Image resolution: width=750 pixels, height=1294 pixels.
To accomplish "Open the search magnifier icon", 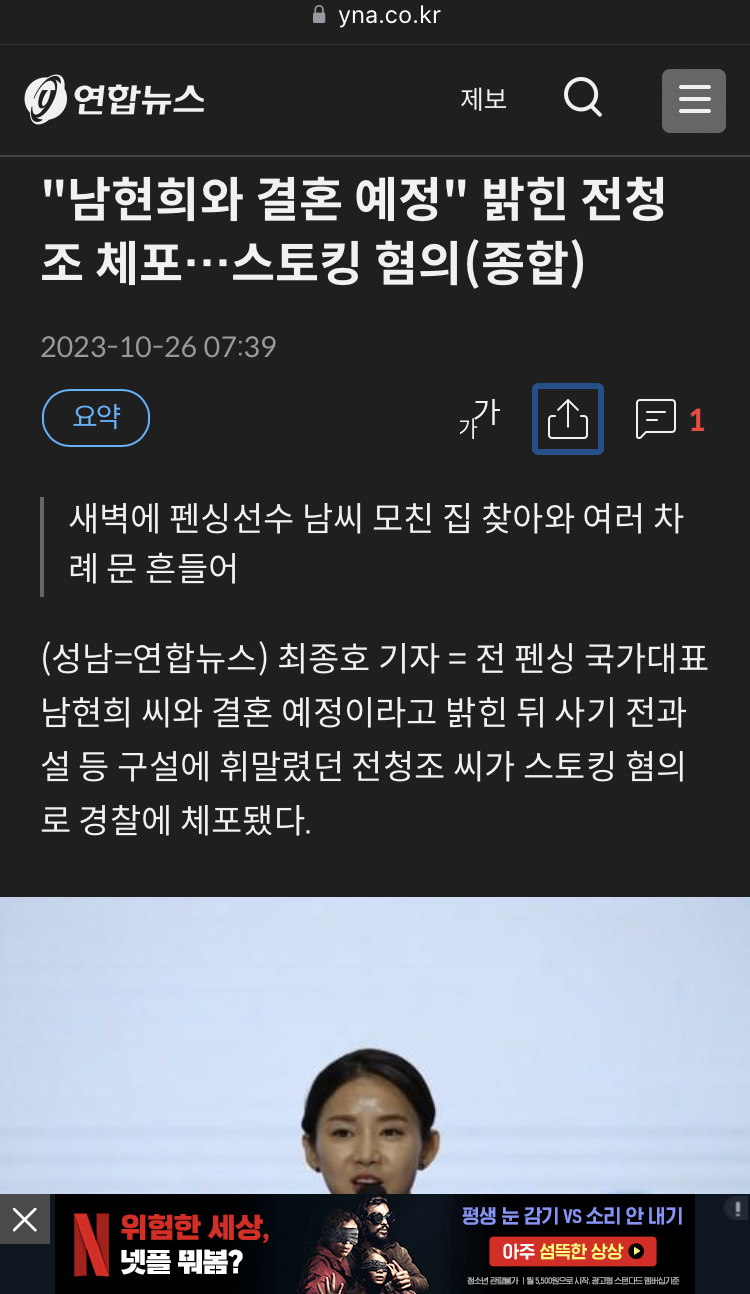I will pos(583,98).
